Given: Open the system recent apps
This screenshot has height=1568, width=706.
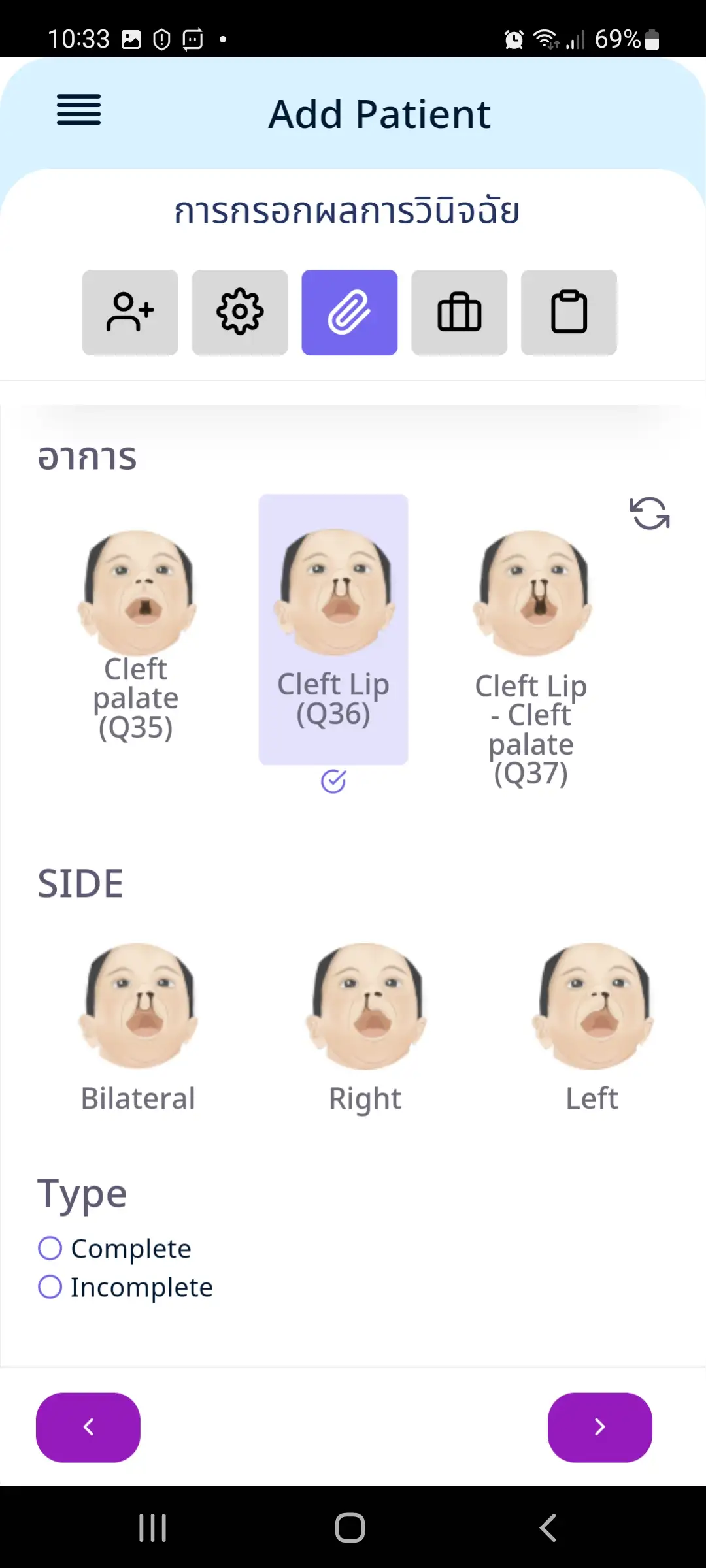Looking at the screenshot, I should coord(153,1528).
